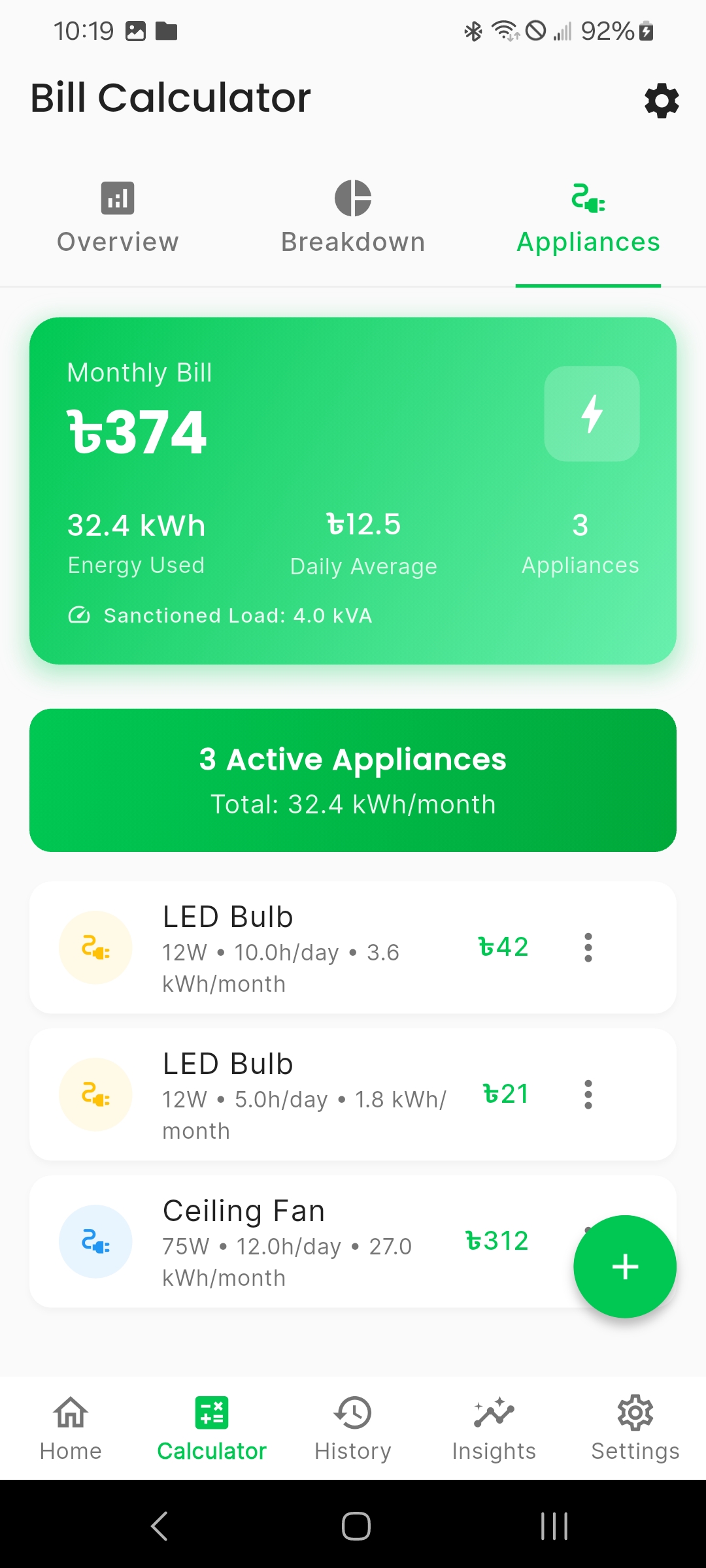Open the History tab
The image size is (706, 1568).
tap(353, 1429)
